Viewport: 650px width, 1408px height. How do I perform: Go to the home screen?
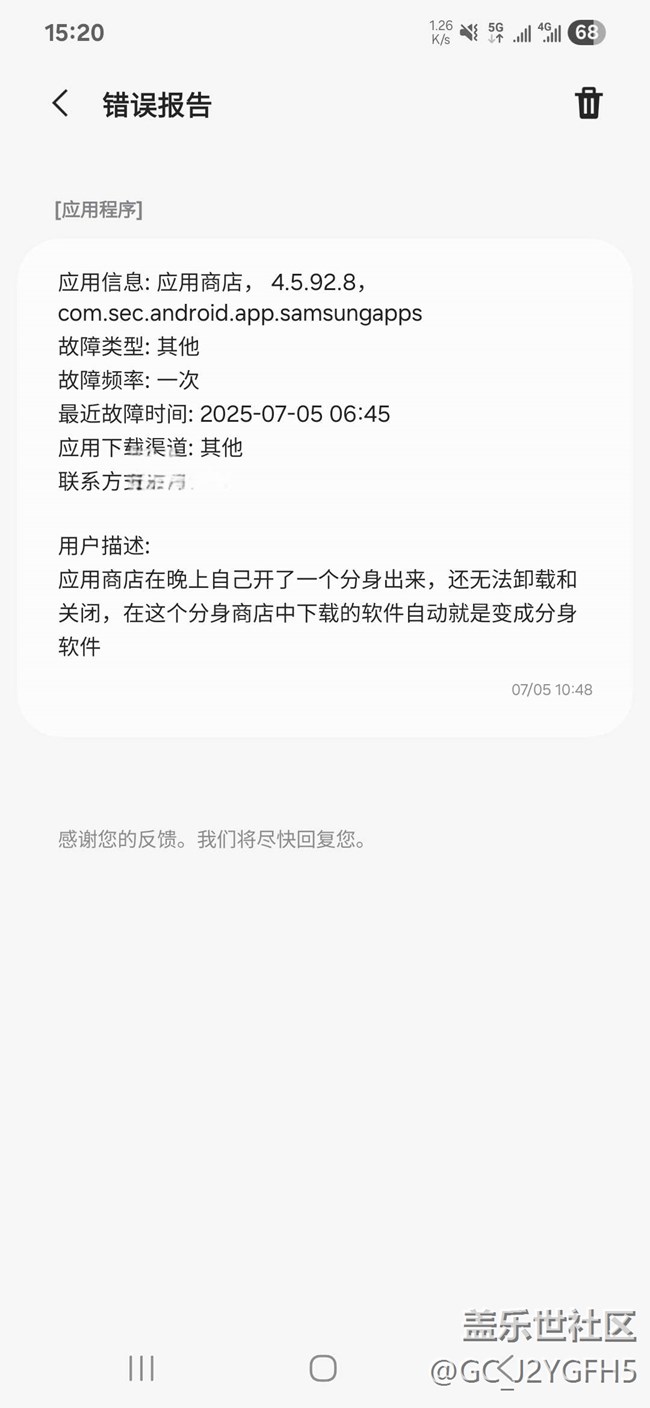pos(323,1368)
